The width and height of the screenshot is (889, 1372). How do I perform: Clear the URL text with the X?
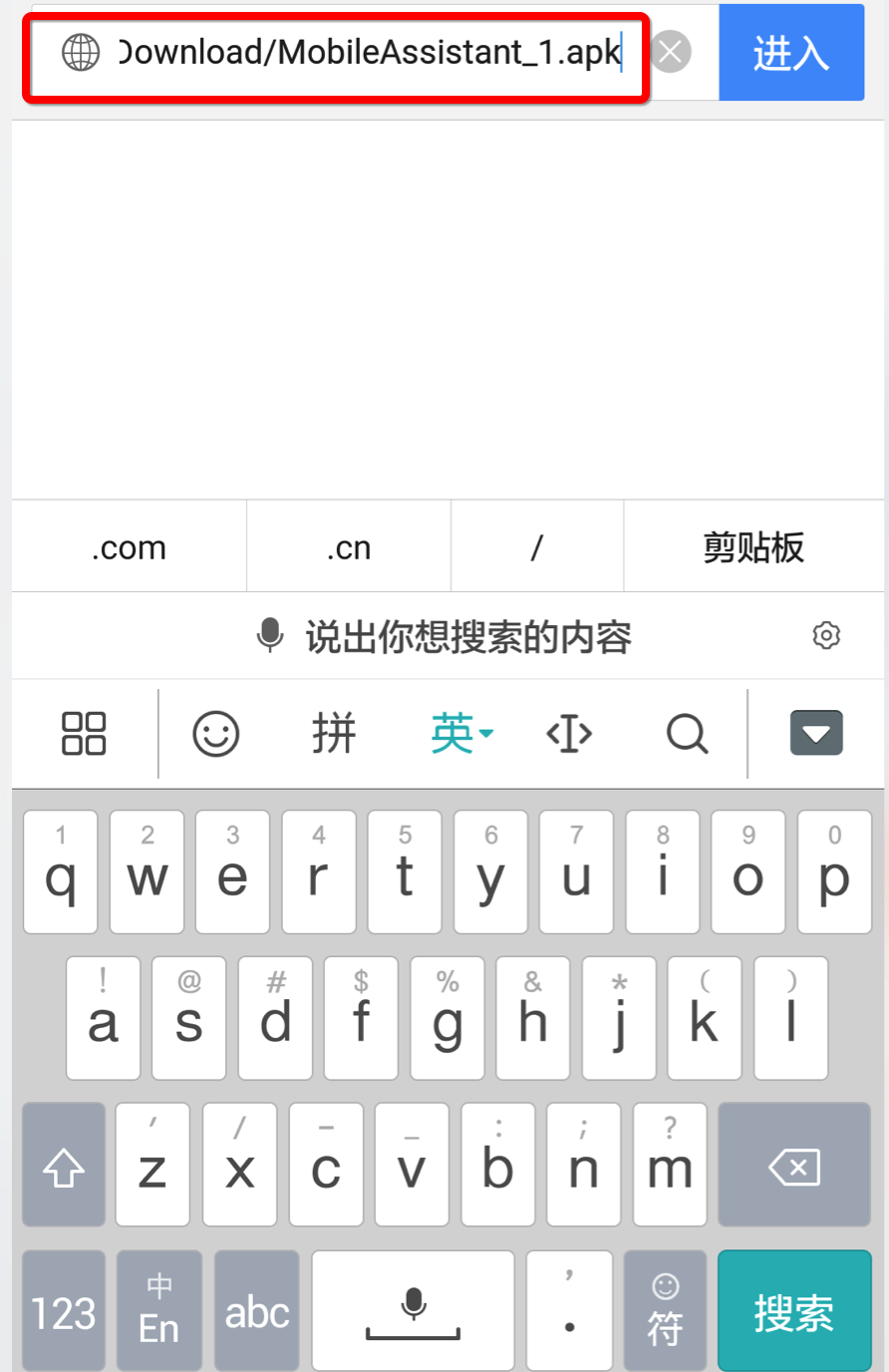pyautogui.click(x=671, y=52)
